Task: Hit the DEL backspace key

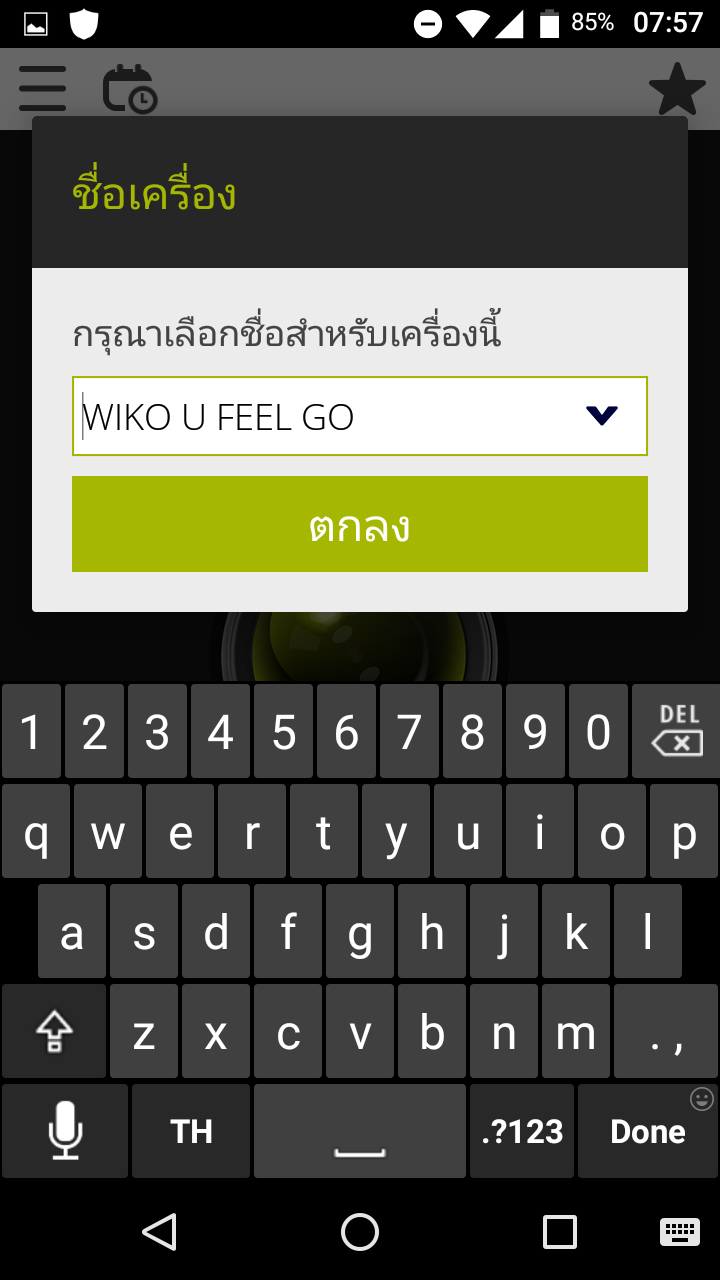Action: pos(676,731)
